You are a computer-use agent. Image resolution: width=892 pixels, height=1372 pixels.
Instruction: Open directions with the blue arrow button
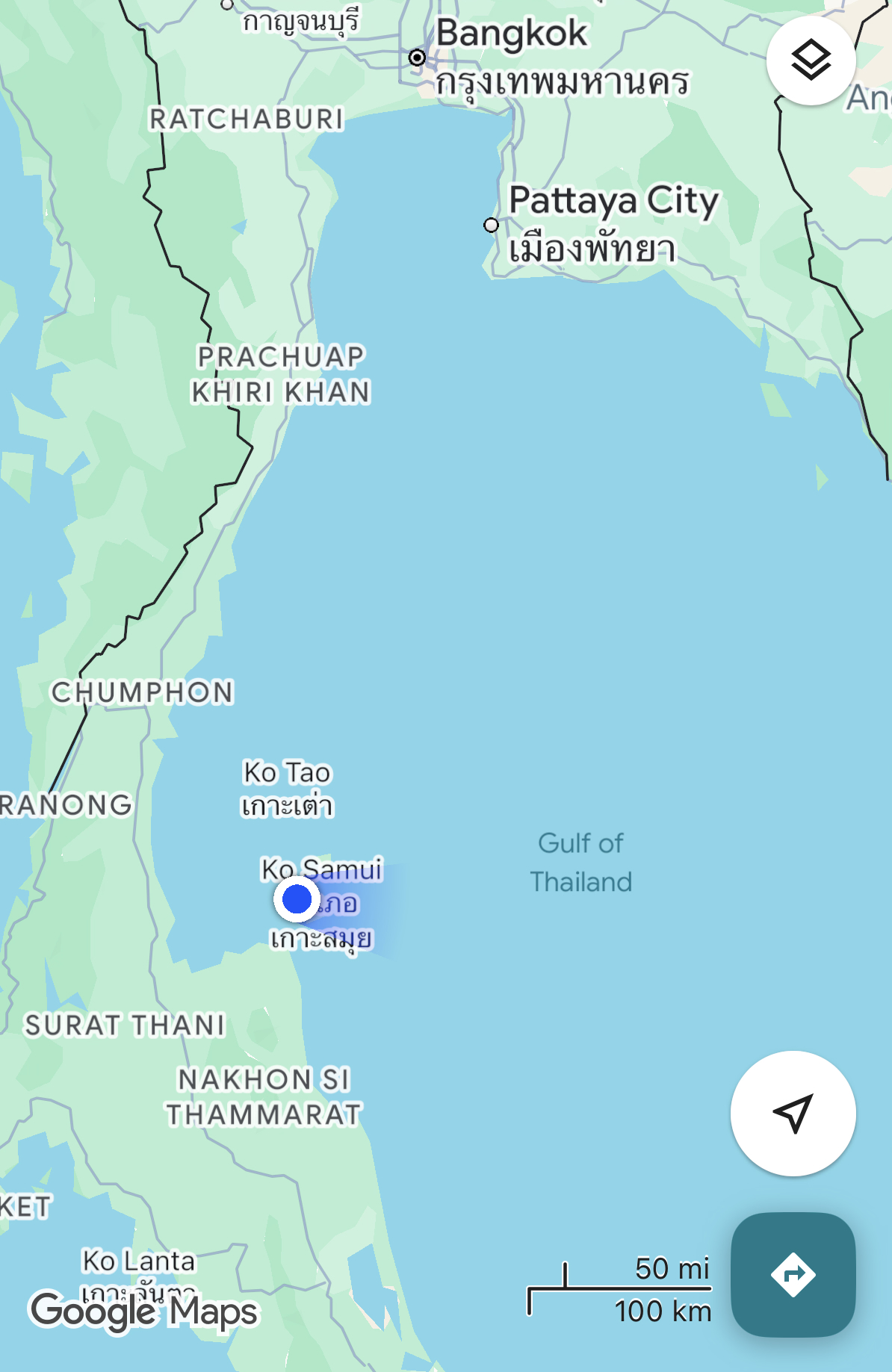pos(793,1274)
